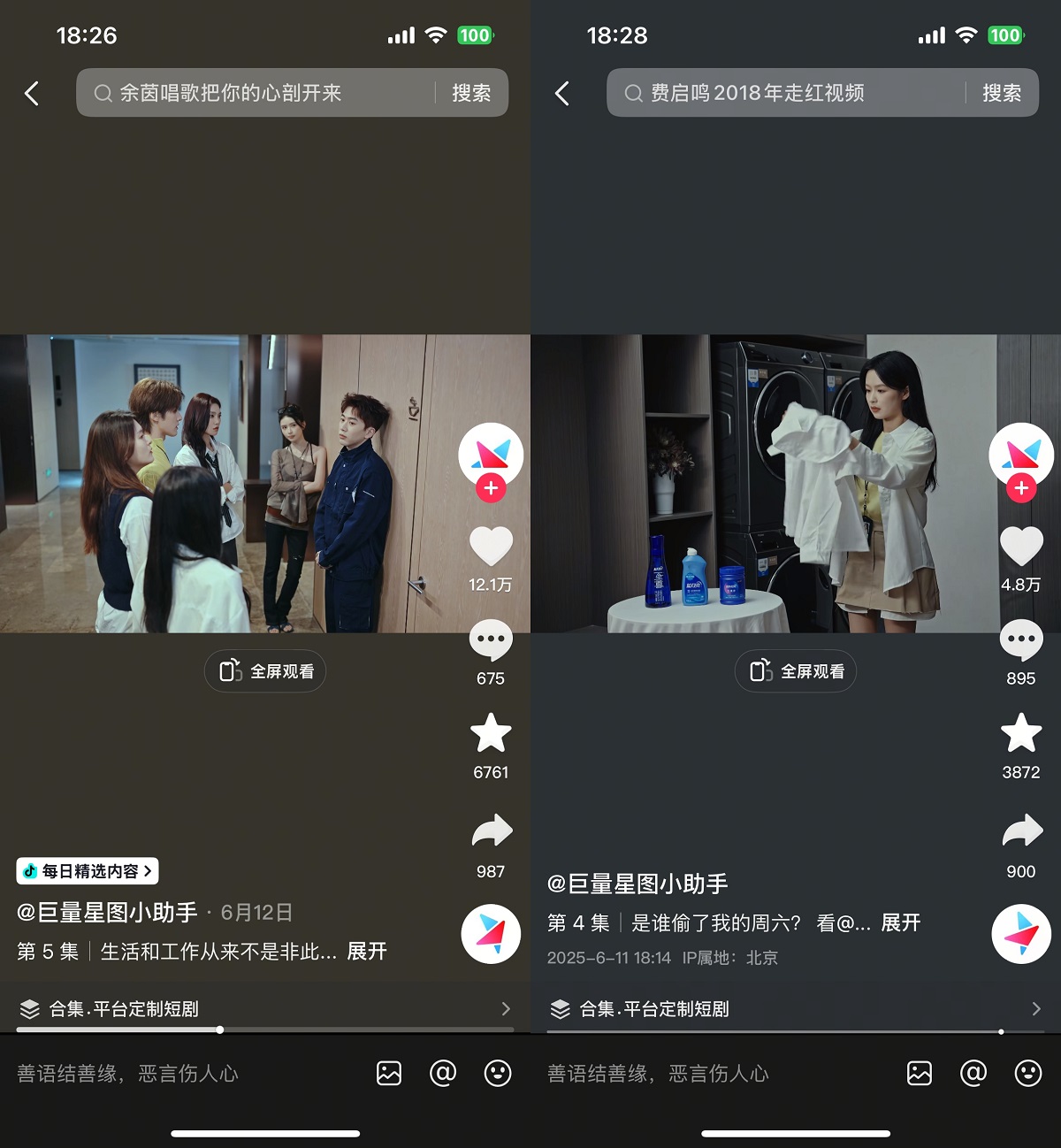Share the video with 900 shares
This screenshot has height=1148, width=1061.
coord(1021,831)
